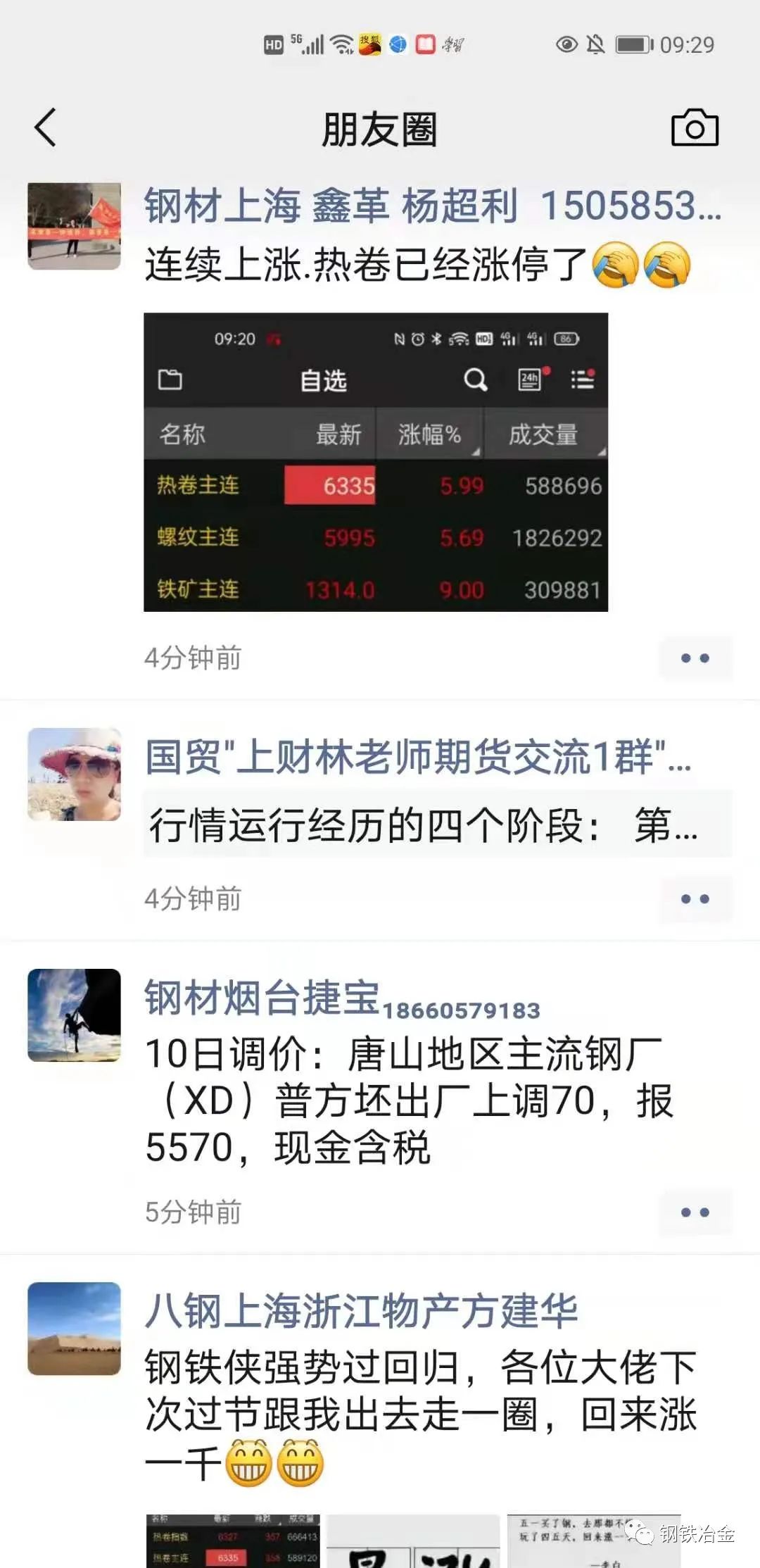View the futures screenshot in 杨超利's post
Image resolution: width=760 pixels, height=1568 pixels.
376,462
